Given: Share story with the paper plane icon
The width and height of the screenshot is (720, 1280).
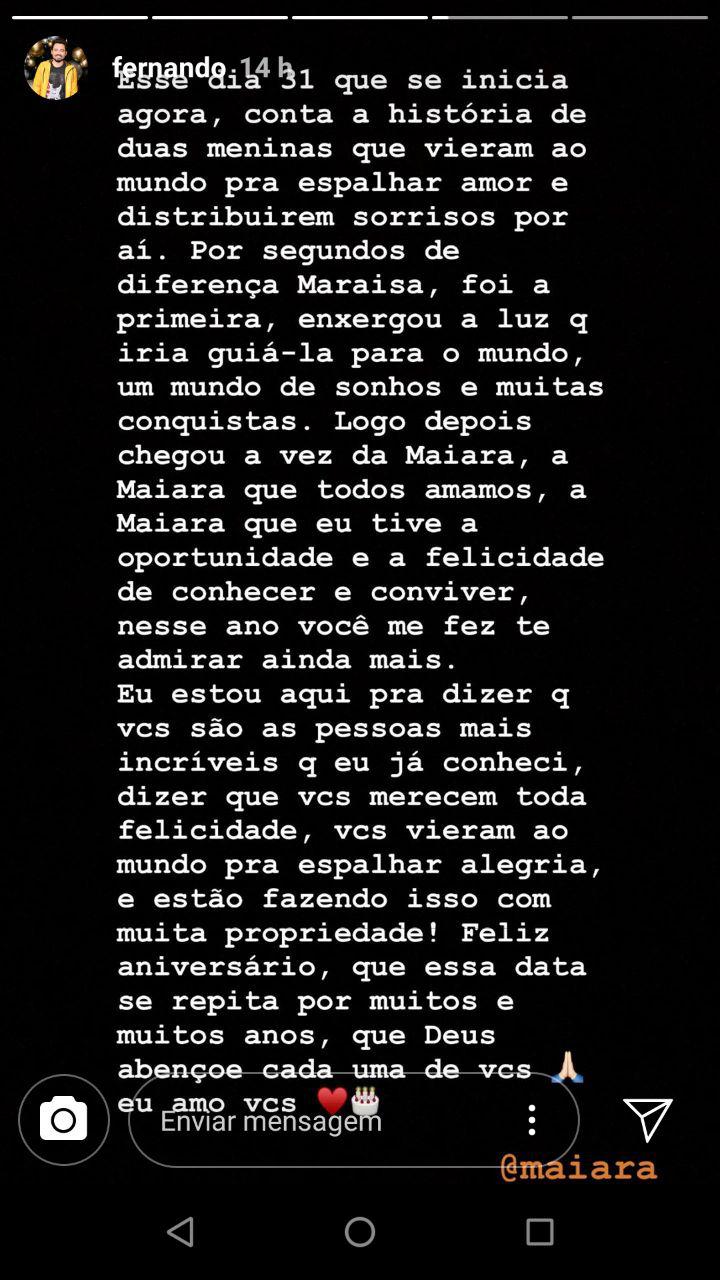Looking at the screenshot, I should (647, 1119).
